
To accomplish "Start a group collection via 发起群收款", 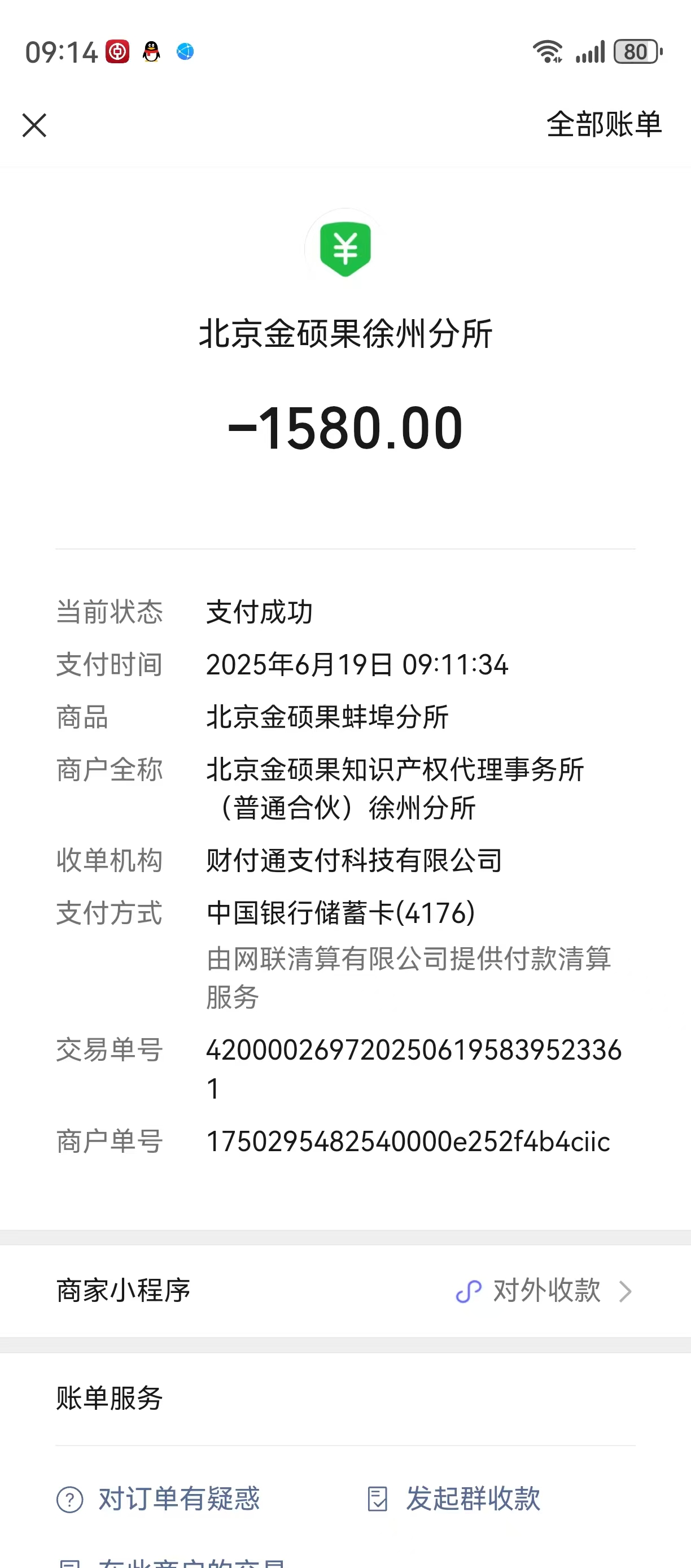I will tap(455, 1499).
